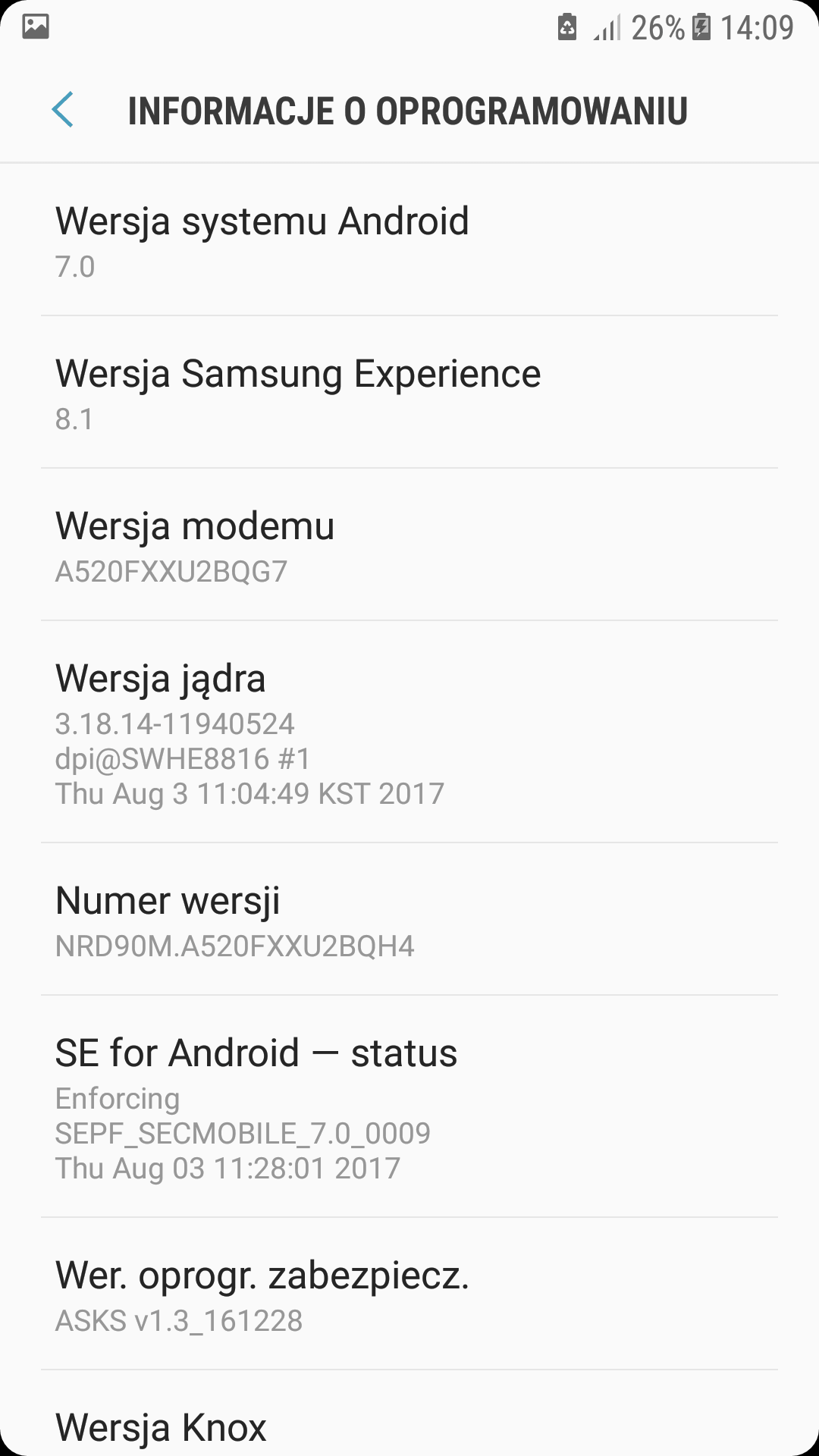Open Wer. oprogr. zabezpiecz. entry
Image resolution: width=819 pixels, height=1456 pixels.
(x=409, y=1294)
